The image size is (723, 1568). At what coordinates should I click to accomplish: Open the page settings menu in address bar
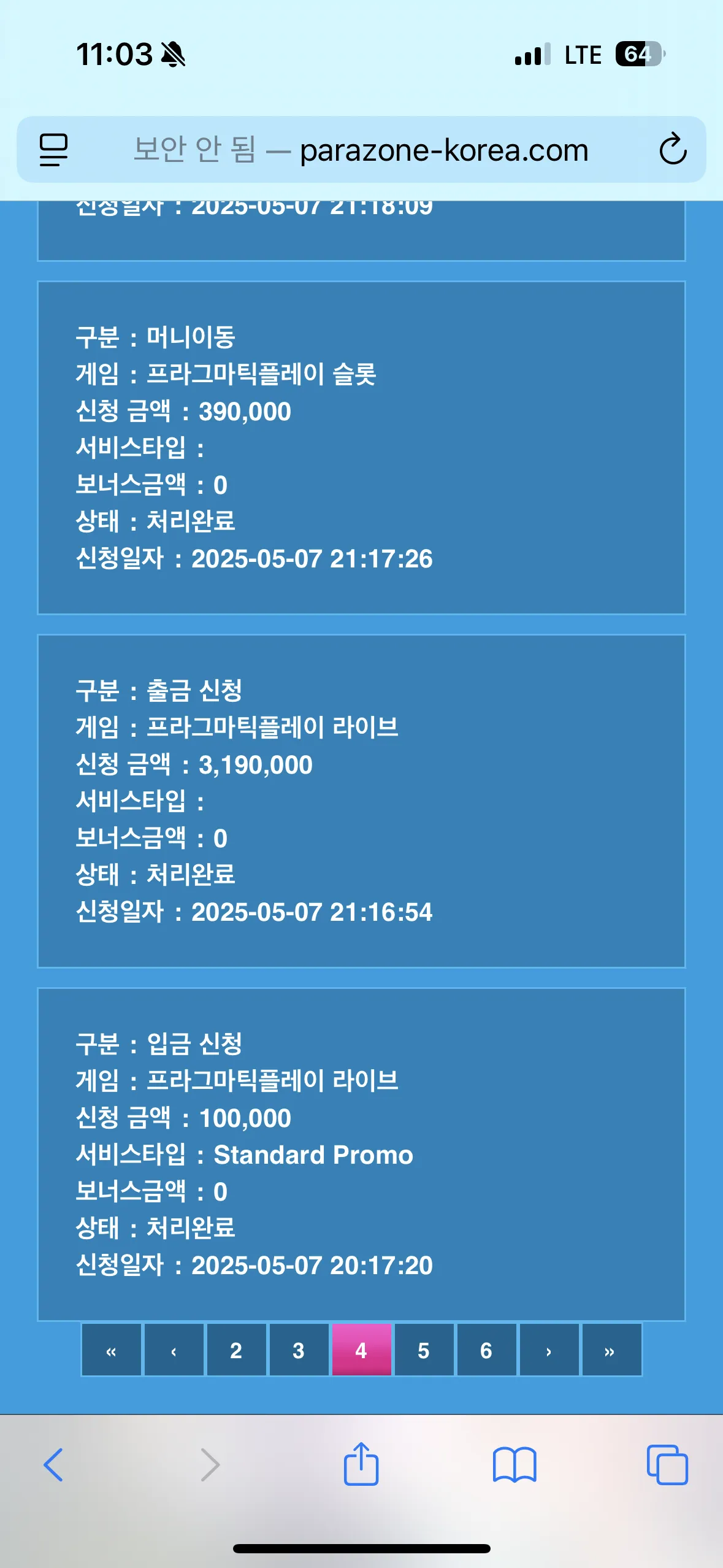(x=53, y=150)
